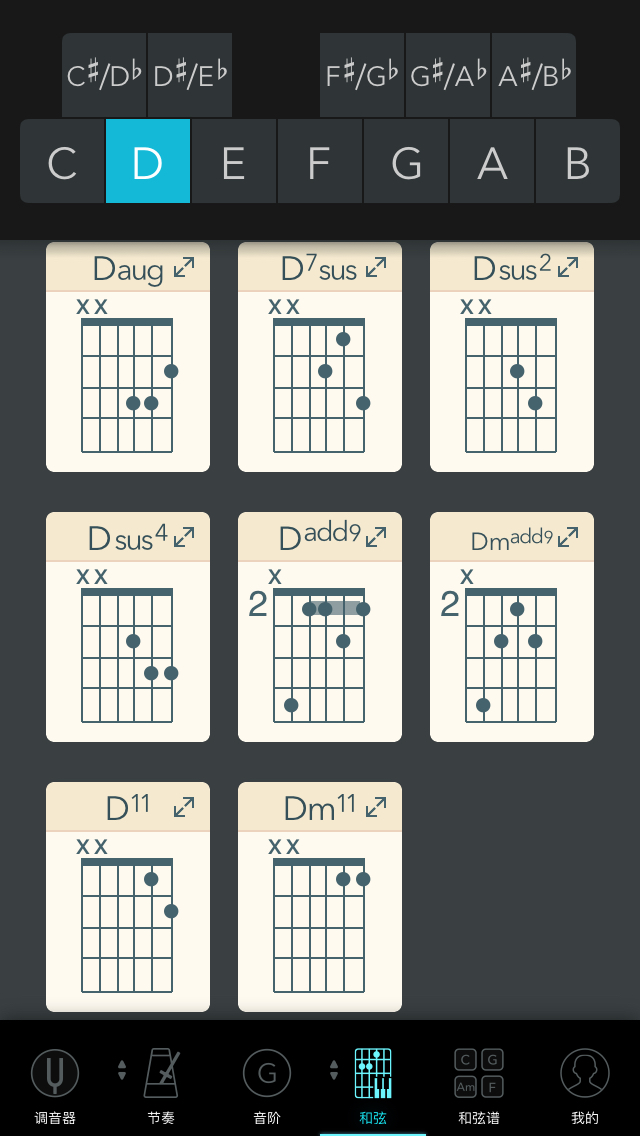
Task: Expand the Daug chord diagram
Action: 184,268
